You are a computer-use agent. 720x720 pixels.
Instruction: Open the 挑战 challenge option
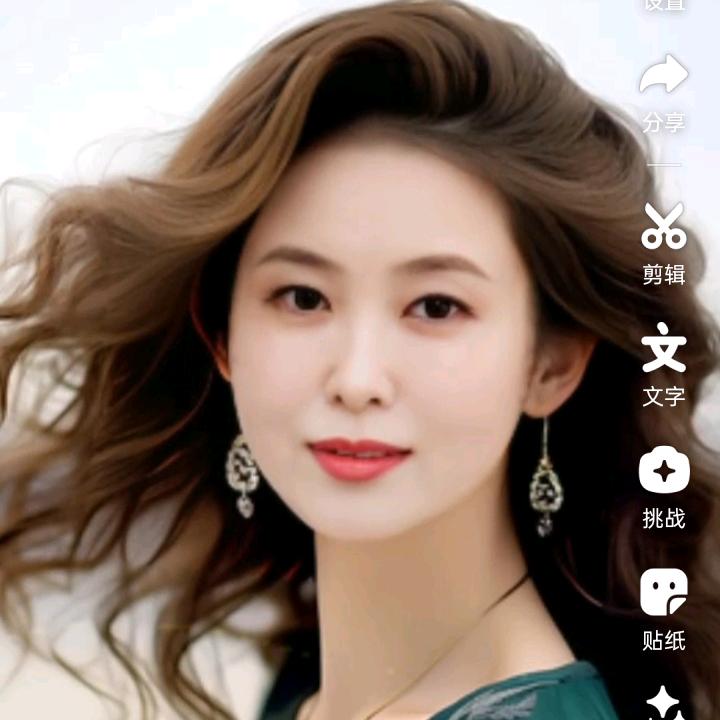(664, 470)
